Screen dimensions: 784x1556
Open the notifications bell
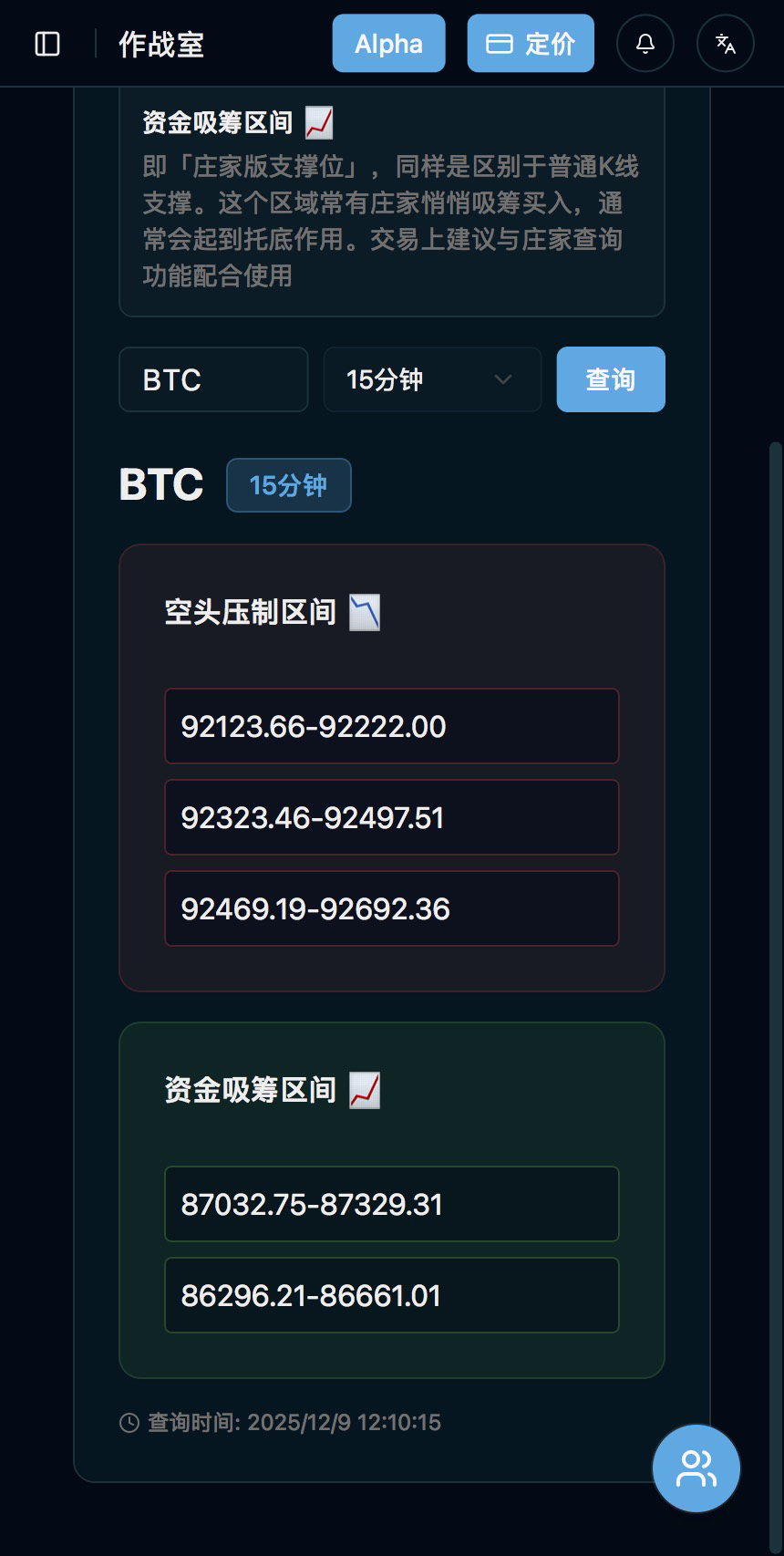click(x=645, y=43)
